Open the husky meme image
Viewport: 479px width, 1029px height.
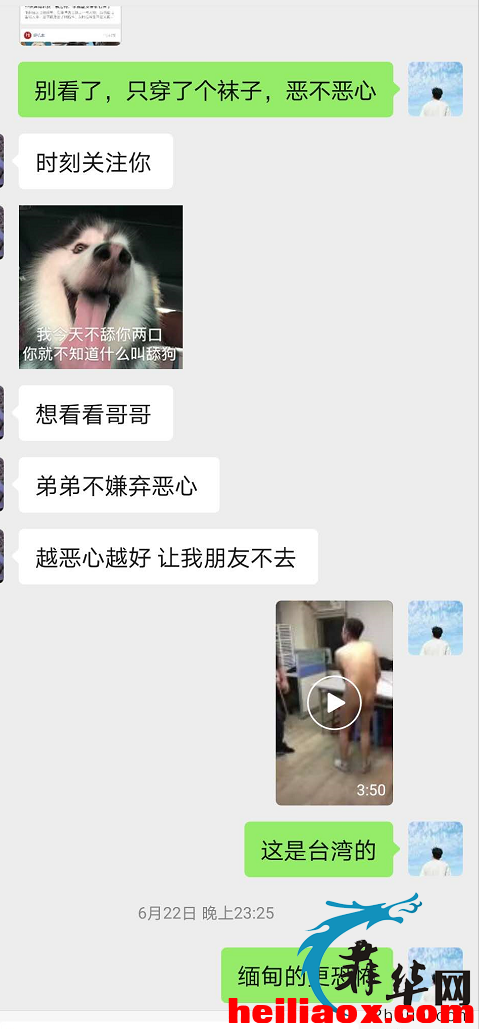[x=101, y=287]
